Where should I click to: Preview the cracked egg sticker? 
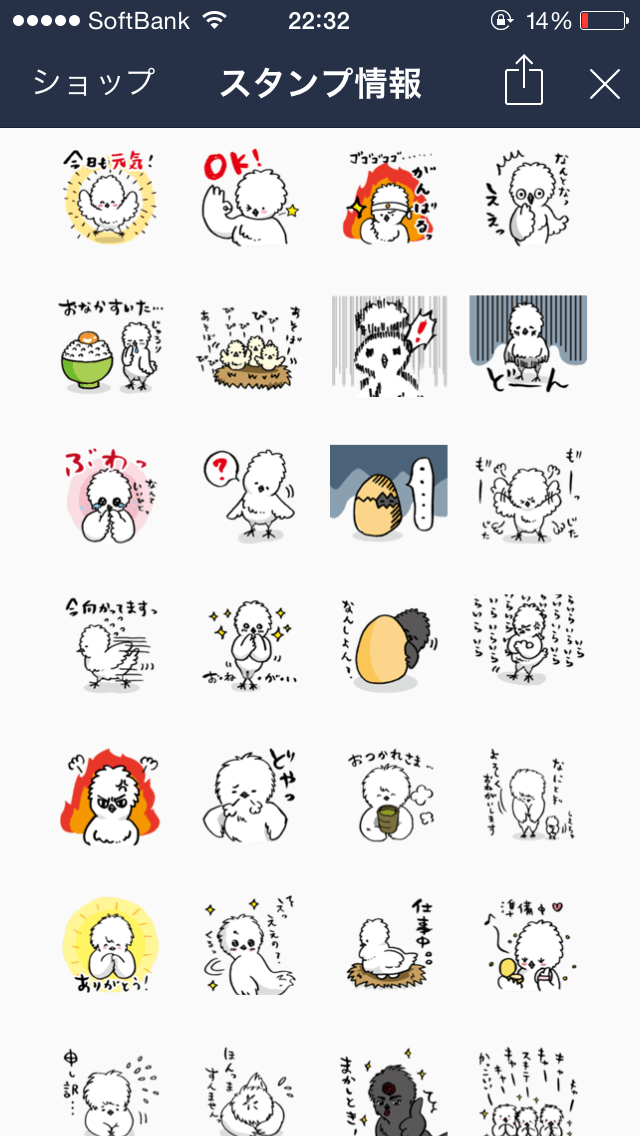(x=388, y=495)
